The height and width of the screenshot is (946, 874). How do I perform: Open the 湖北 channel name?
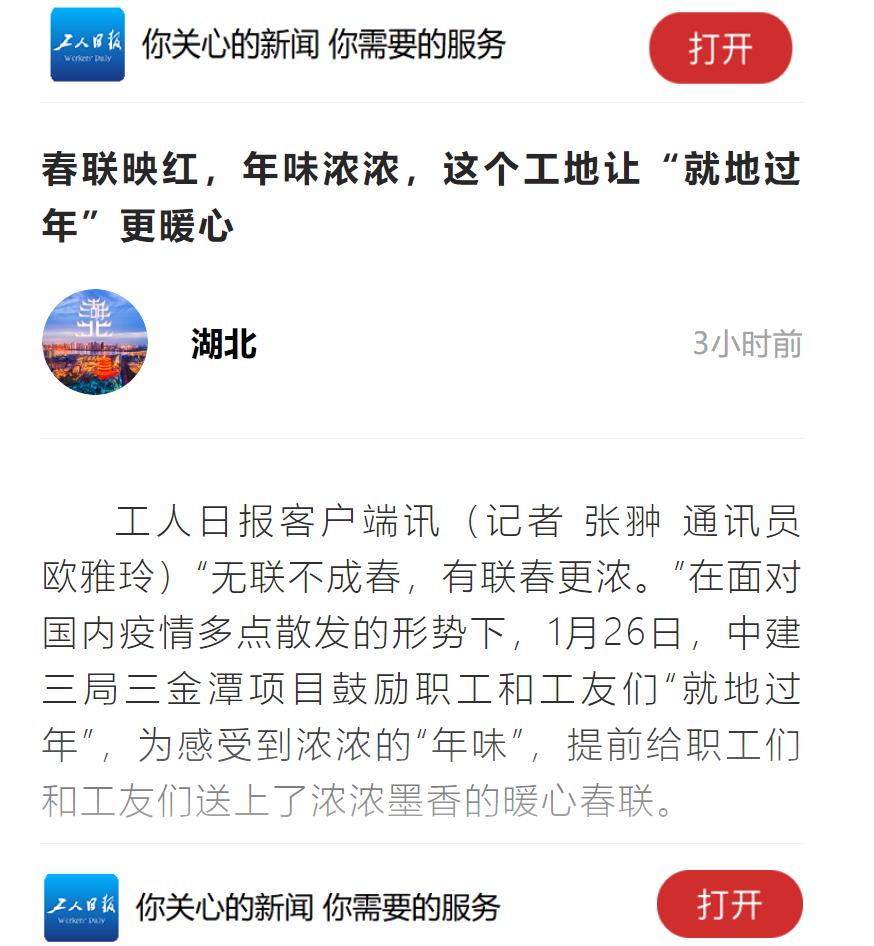(224, 345)
